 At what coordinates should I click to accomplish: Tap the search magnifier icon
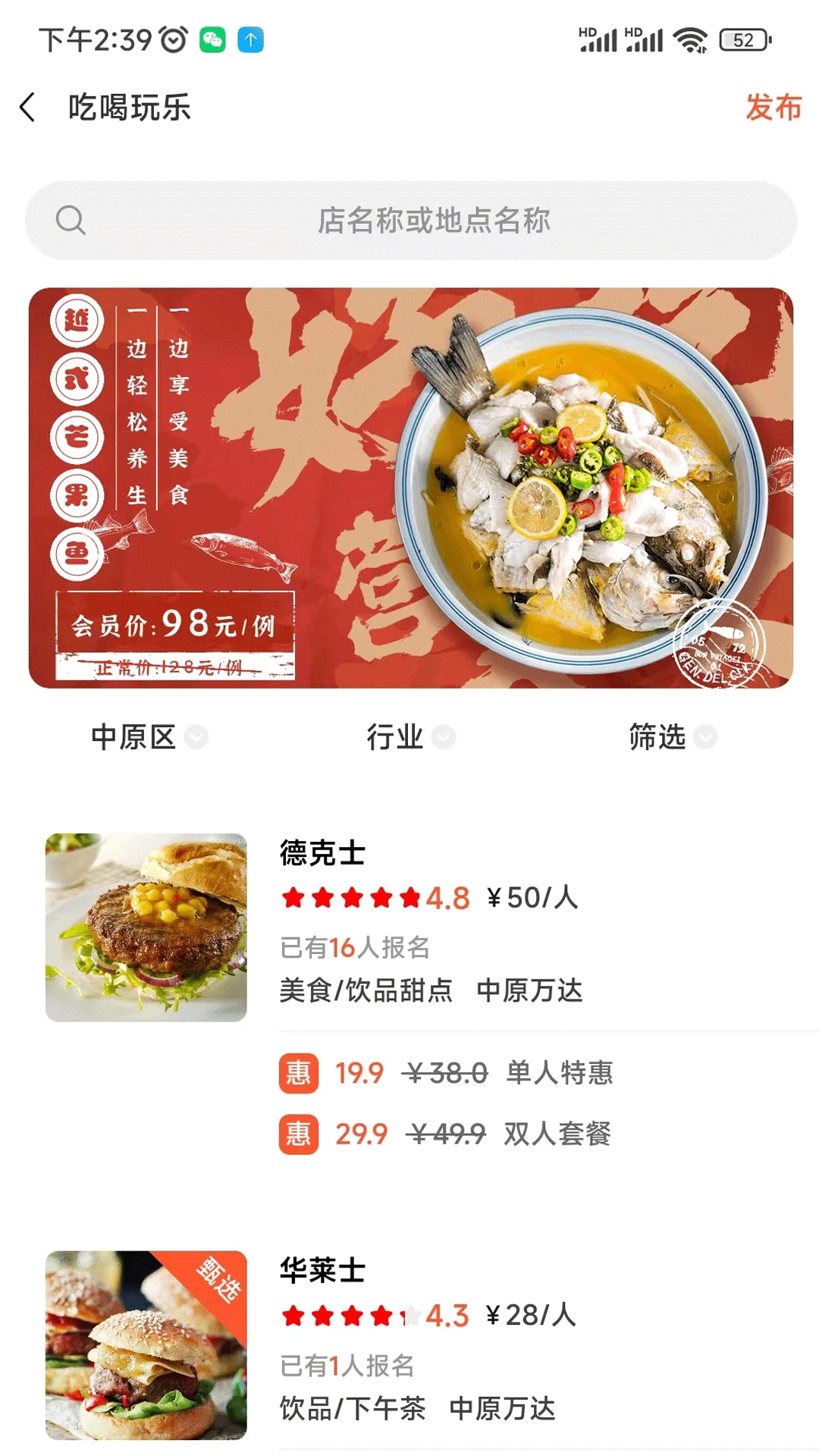pos(71,221)
